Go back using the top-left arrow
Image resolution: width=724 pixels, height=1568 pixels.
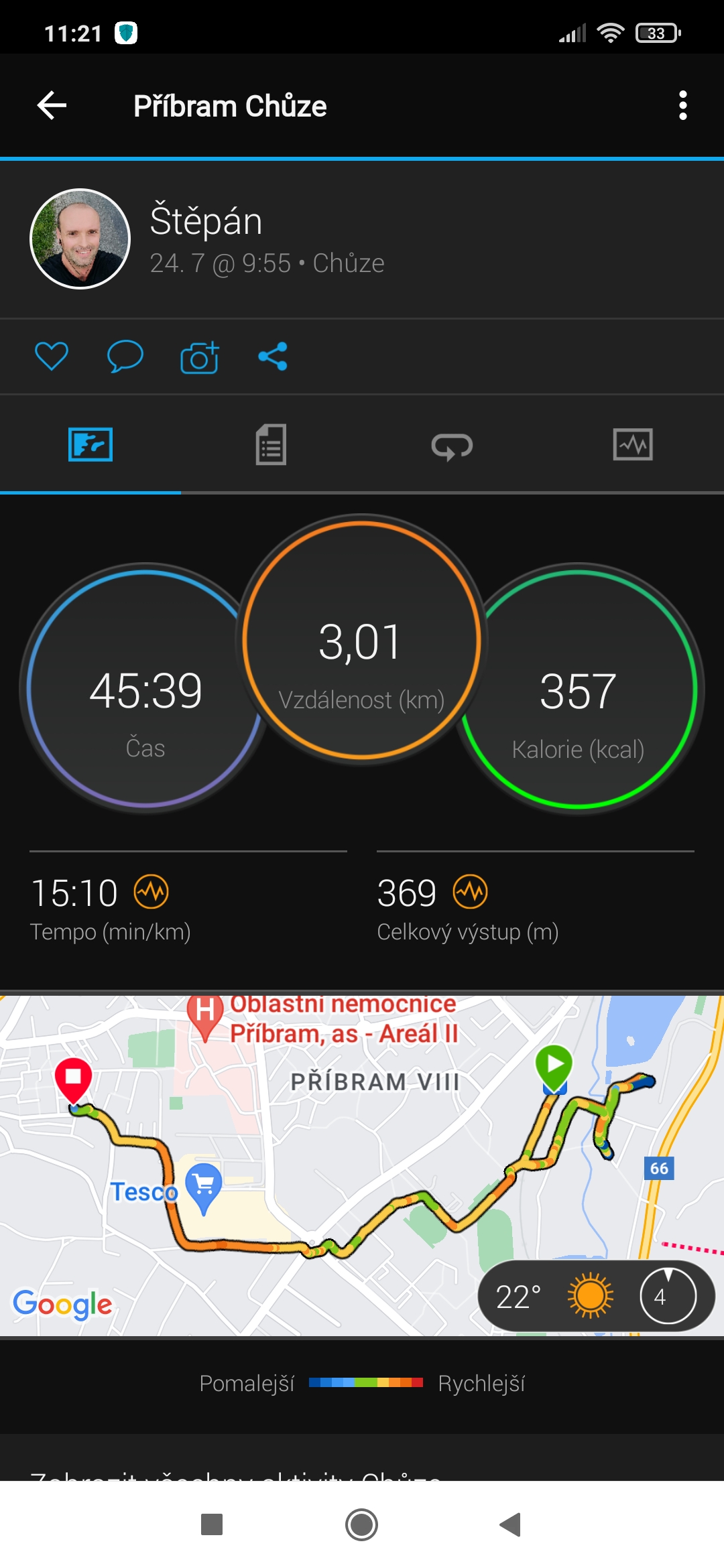[52, 106]
